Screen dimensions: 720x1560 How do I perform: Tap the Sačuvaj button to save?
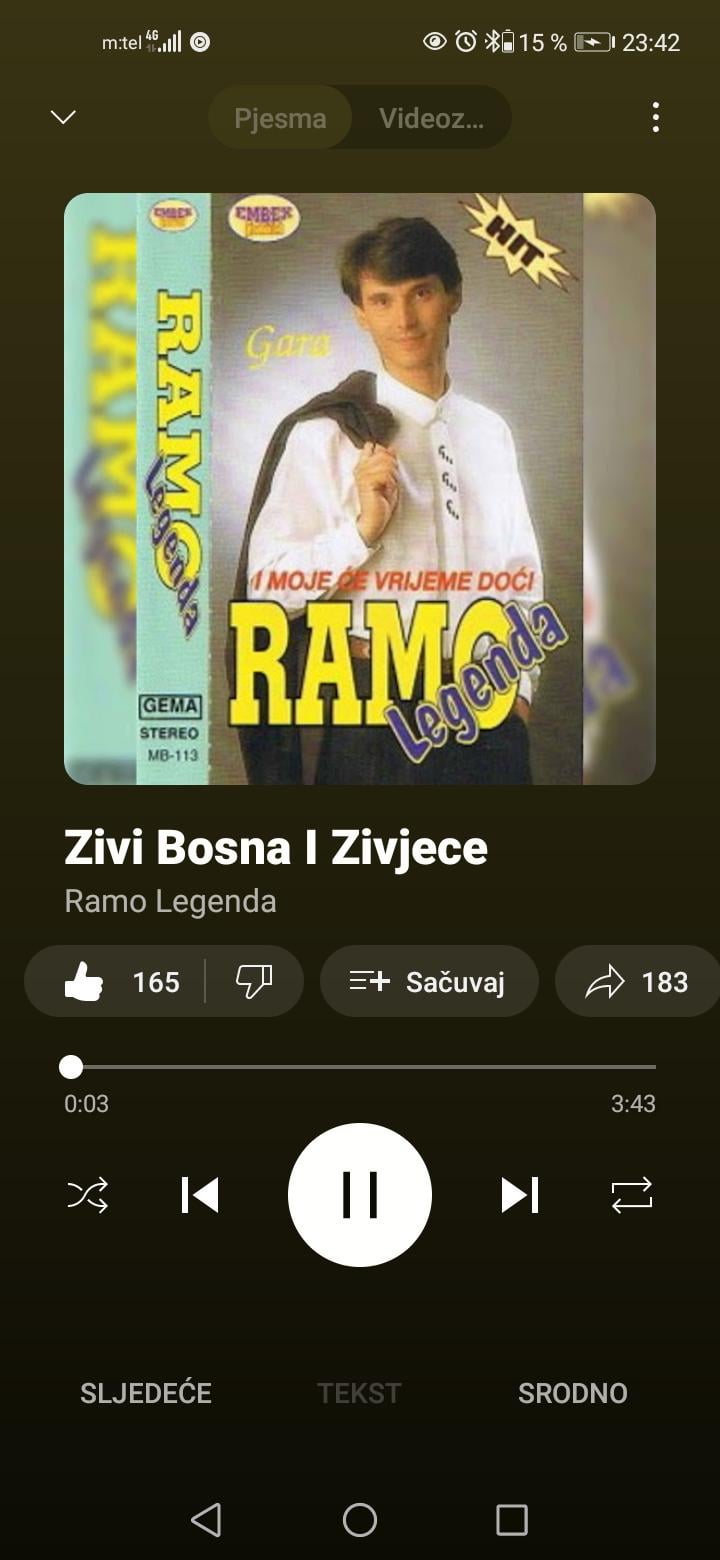[x=428, y=982]
